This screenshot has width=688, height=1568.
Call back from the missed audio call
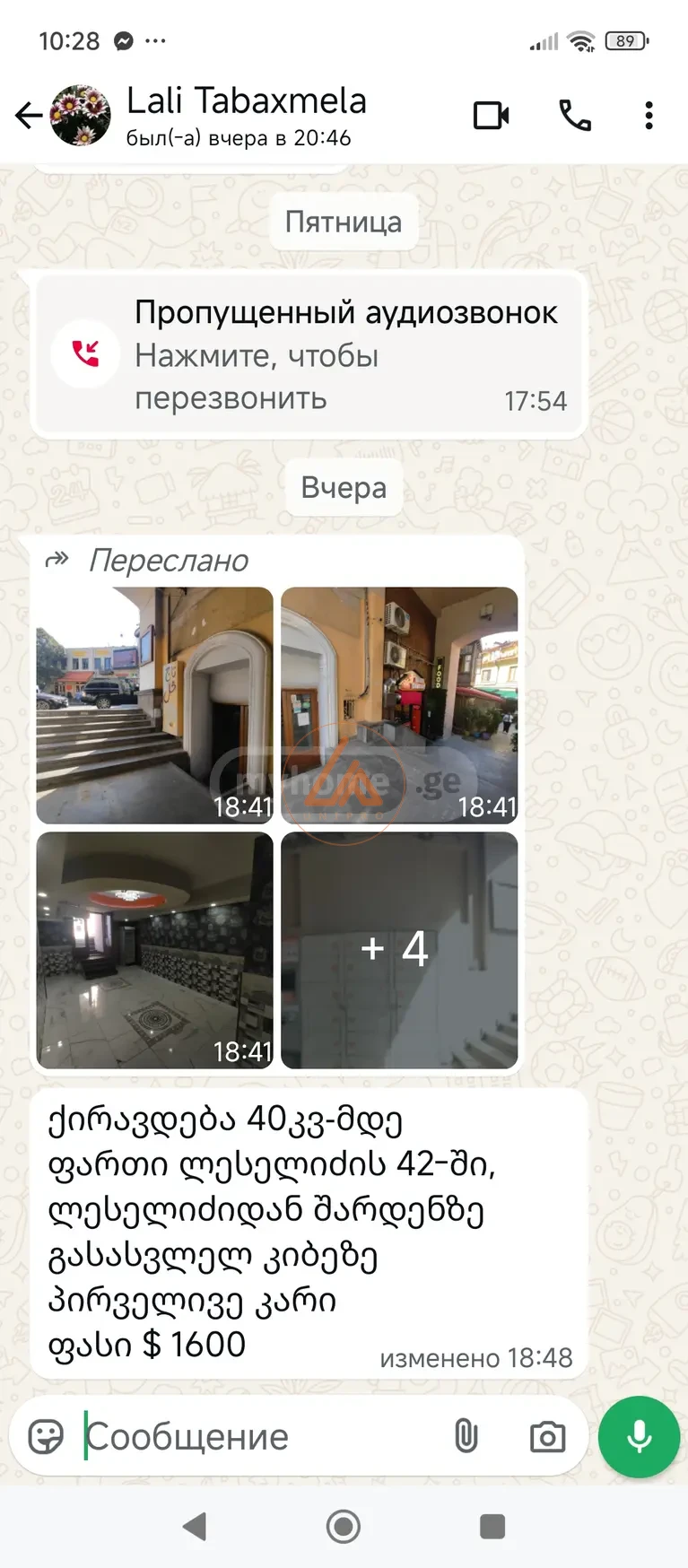[309, 354]
